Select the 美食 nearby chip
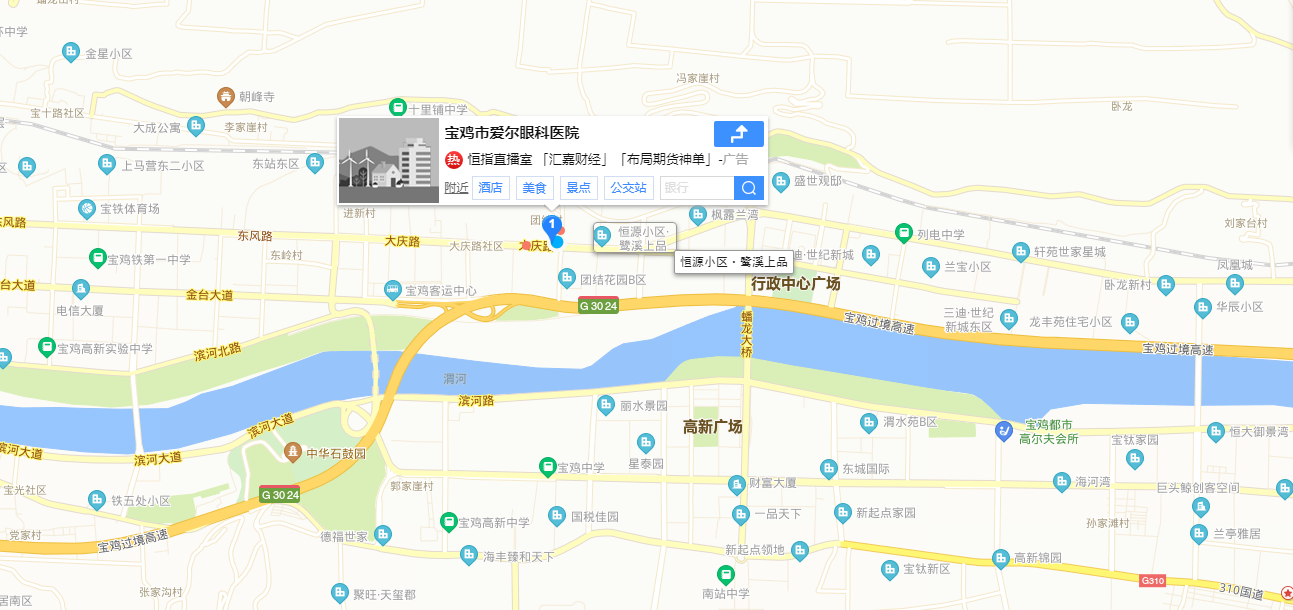Screen dimensions: 1293x610 (x=534, y=187)
